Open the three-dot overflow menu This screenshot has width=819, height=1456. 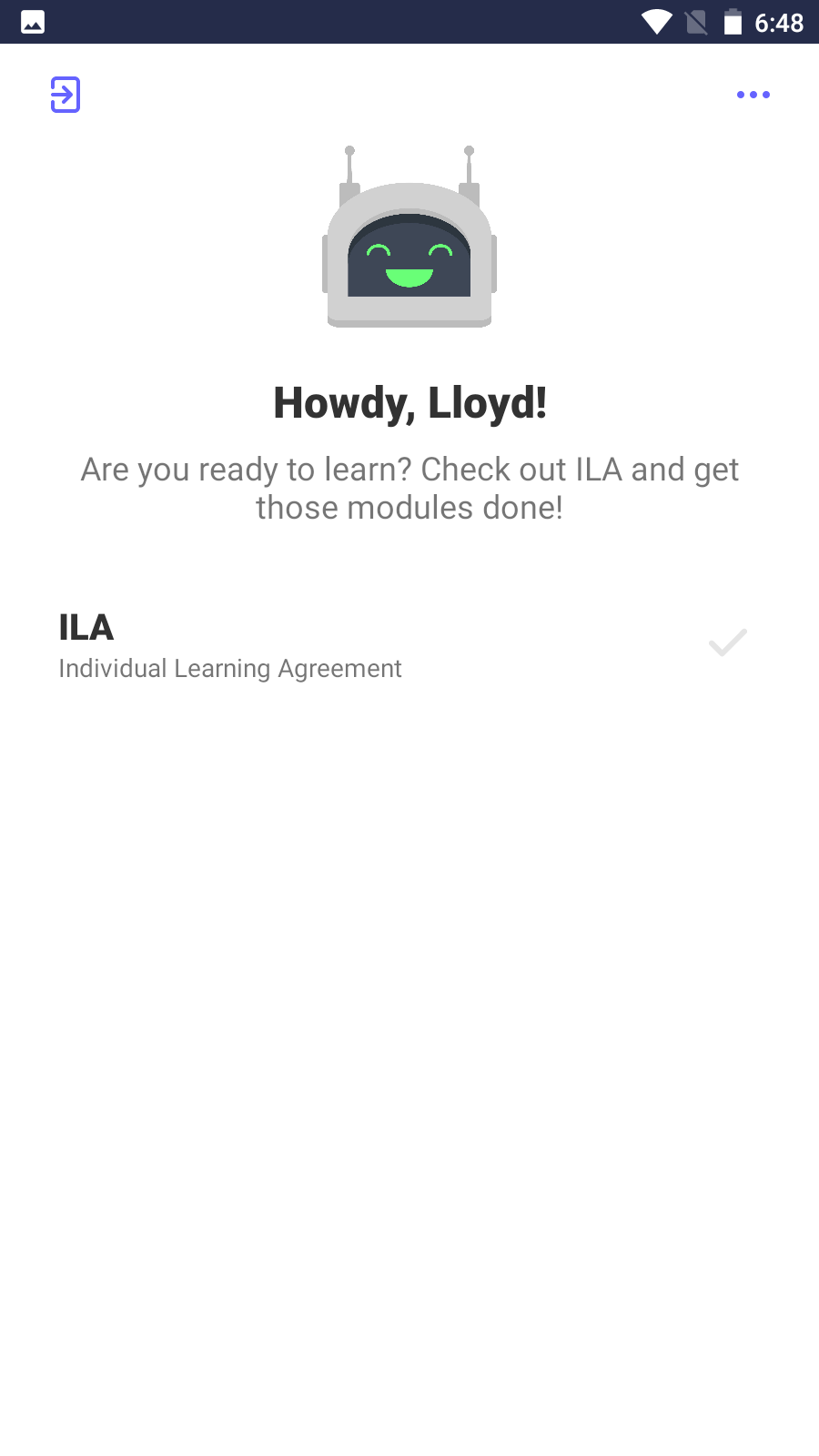tap(753, 95)
